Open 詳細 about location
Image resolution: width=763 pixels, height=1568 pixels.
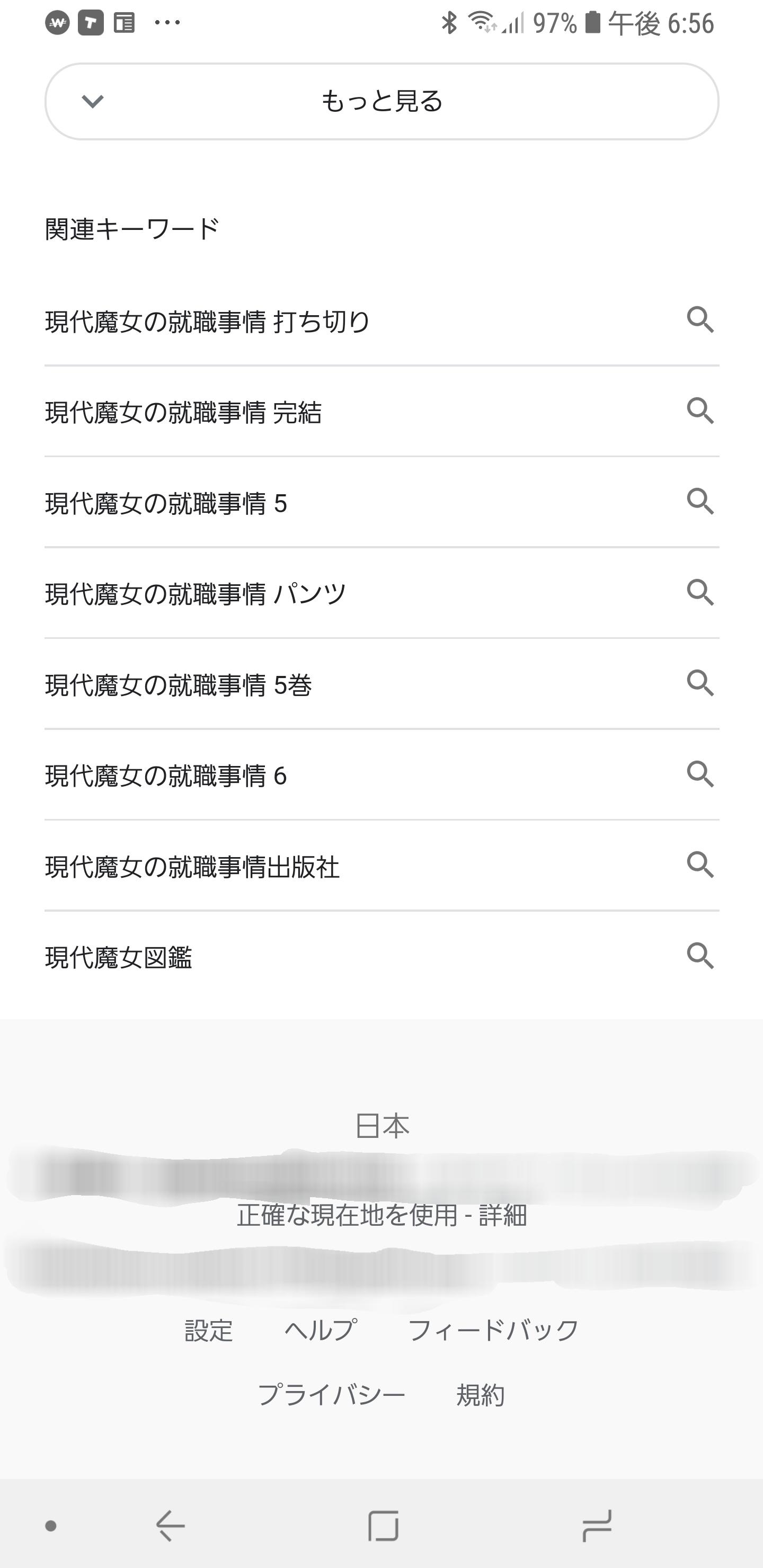[x=503, y=1216]
